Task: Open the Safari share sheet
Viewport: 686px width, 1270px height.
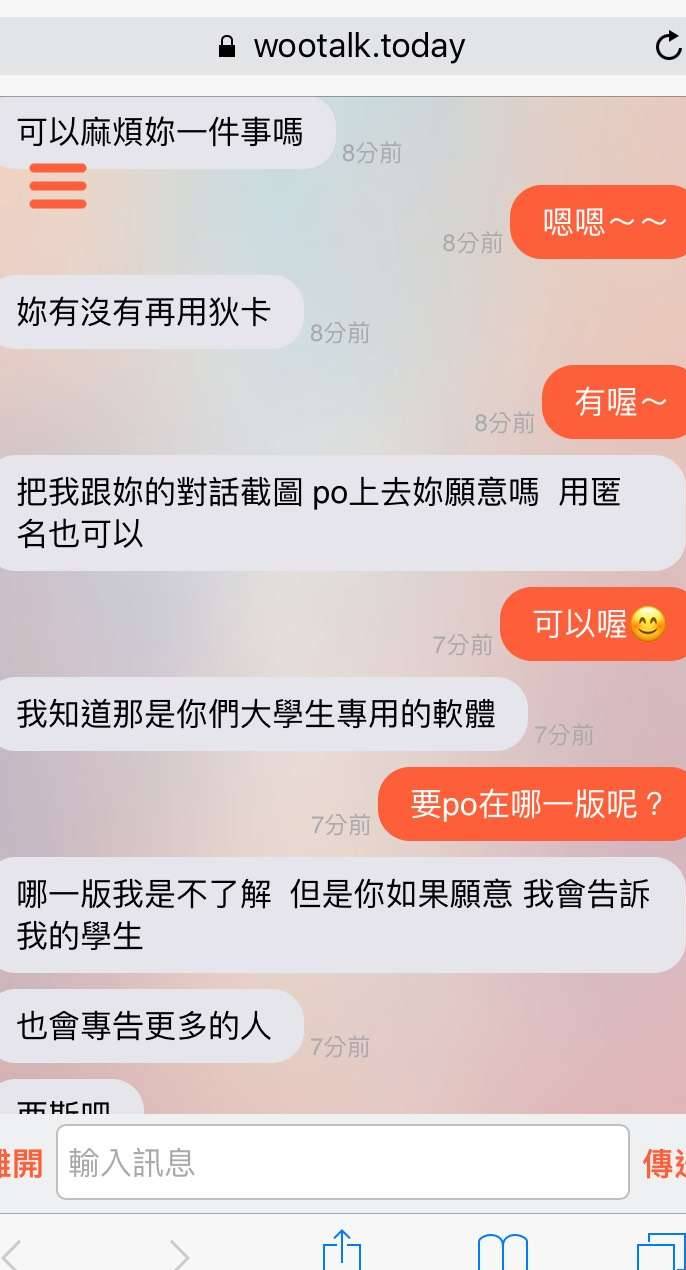Action: point(342,1249)
